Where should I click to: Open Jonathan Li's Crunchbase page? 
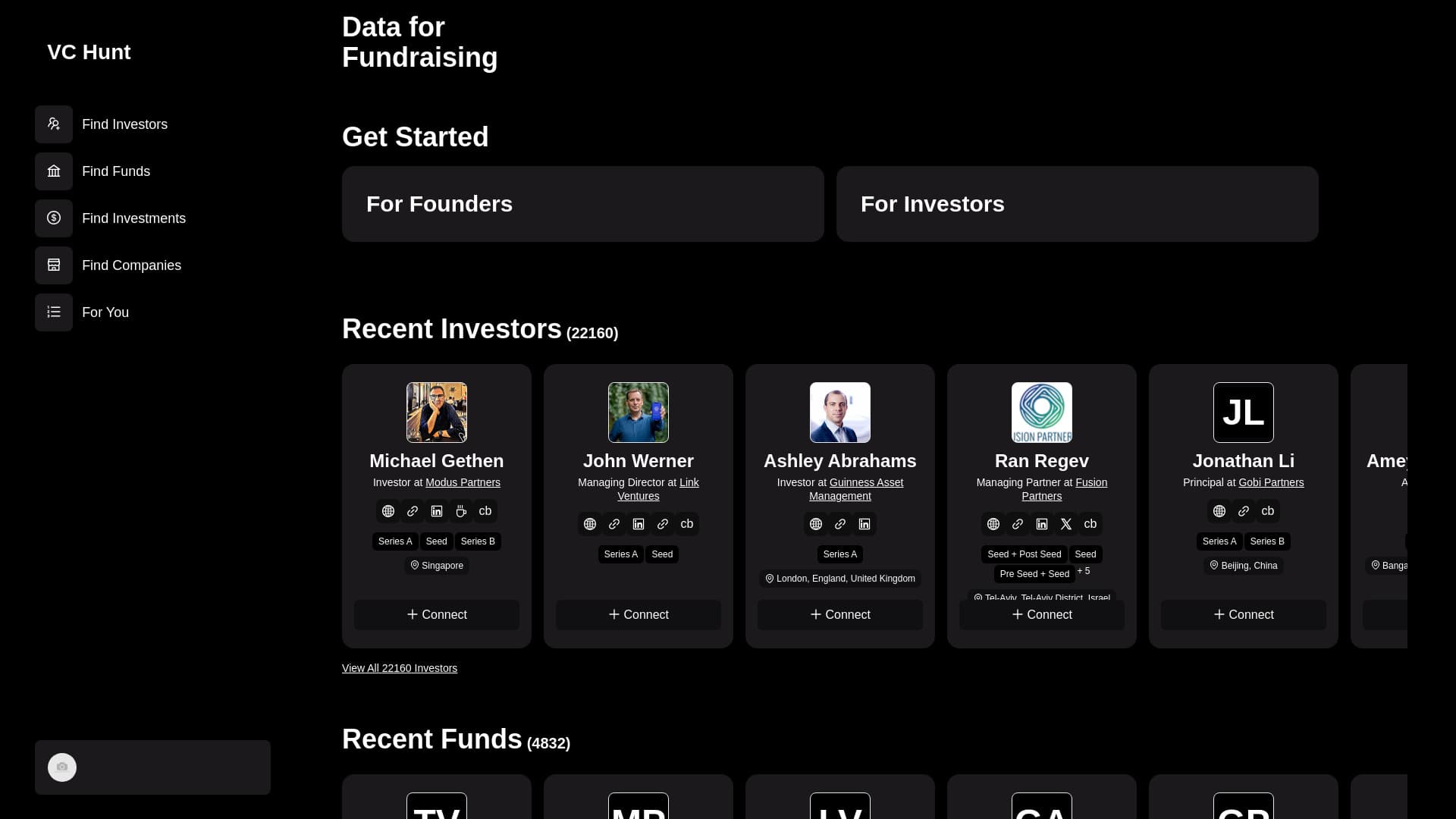pyautogui.click(x=1267, y=511)
